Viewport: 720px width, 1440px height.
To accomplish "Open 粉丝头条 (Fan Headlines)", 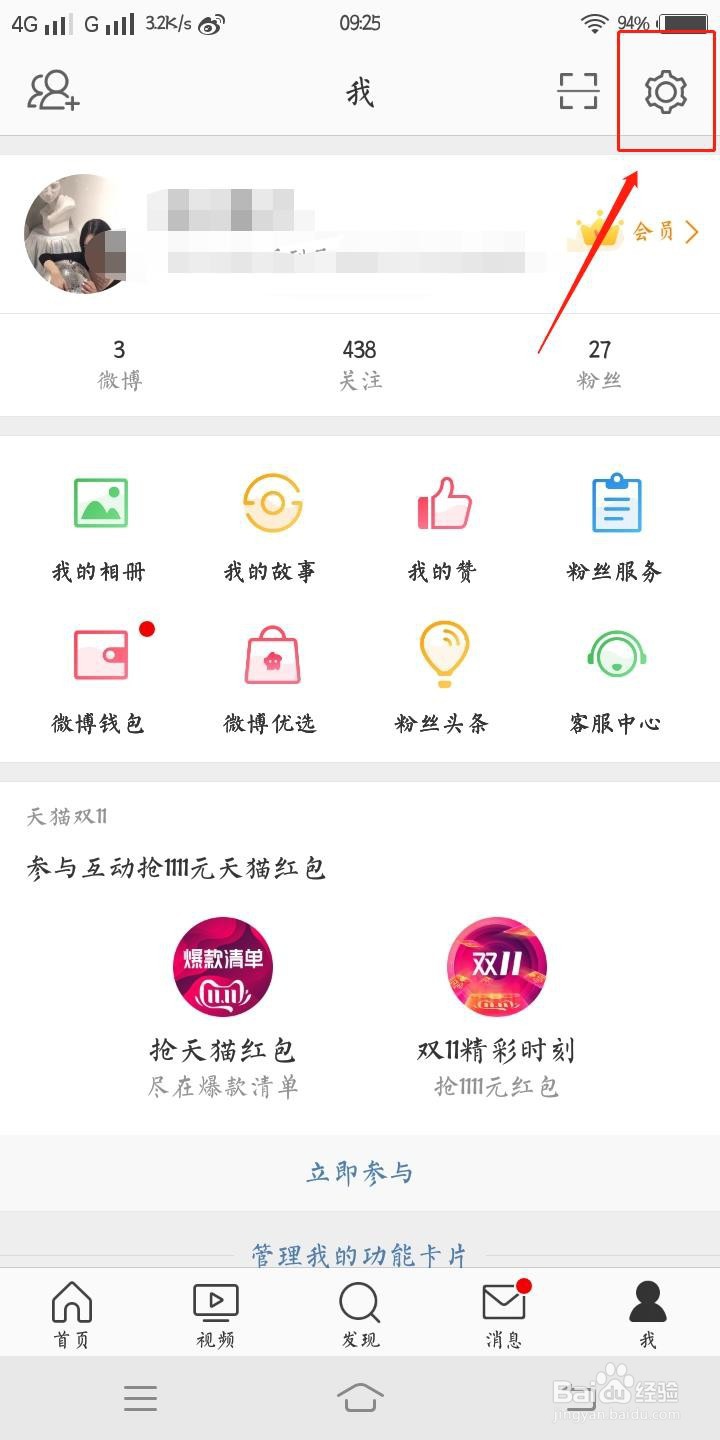I will point(443,672).
